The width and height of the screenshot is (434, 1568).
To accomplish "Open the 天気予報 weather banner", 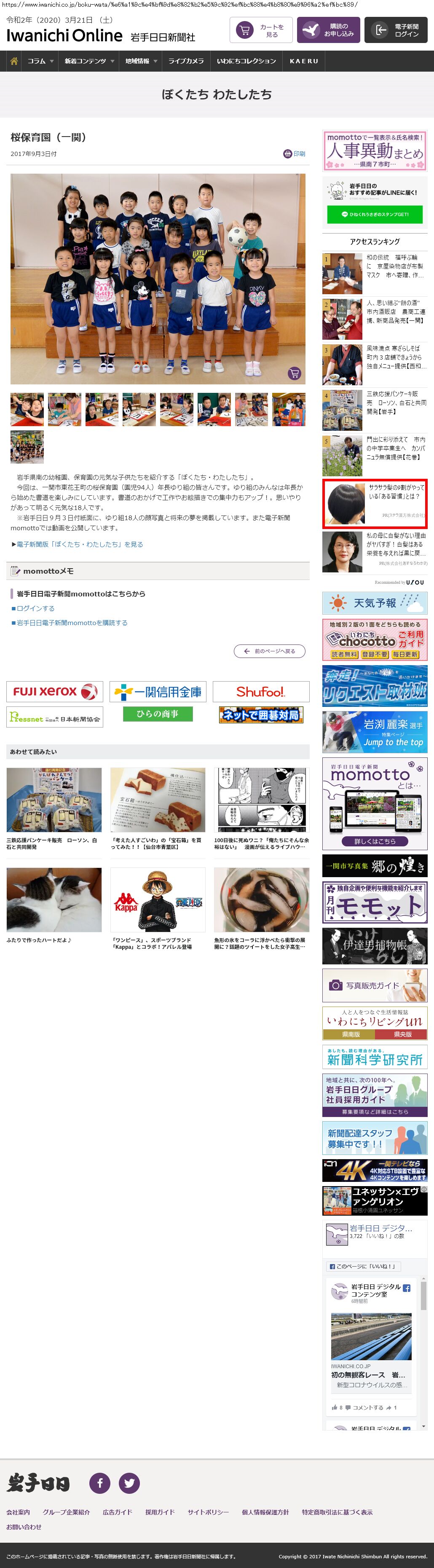I will (374, 603).
